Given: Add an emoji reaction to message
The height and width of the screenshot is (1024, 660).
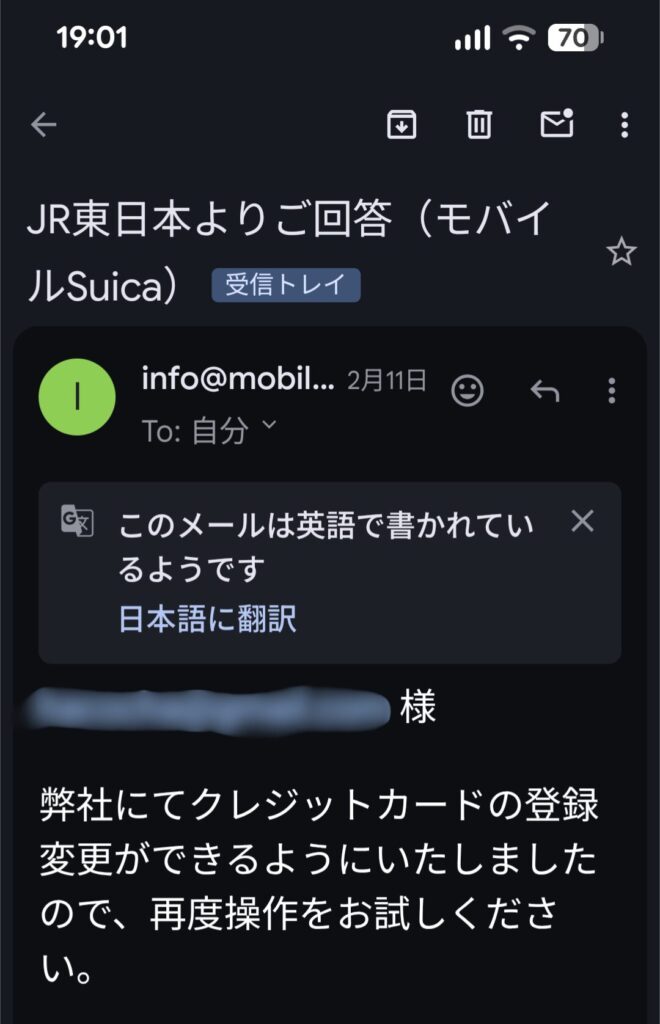Looking at the screenshot, I should (x=468, y=391).
